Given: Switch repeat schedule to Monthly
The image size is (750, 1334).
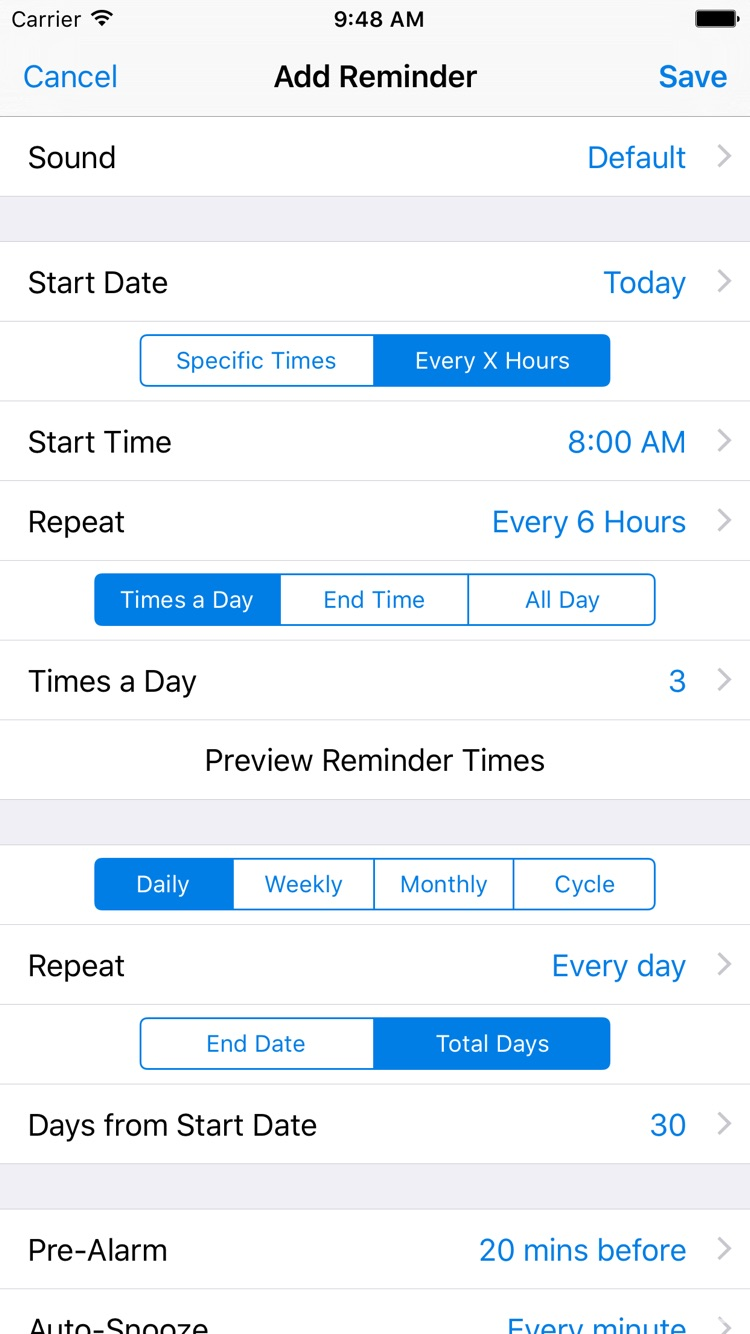Looking at the screenshot, I should click(x=443, y=884).
